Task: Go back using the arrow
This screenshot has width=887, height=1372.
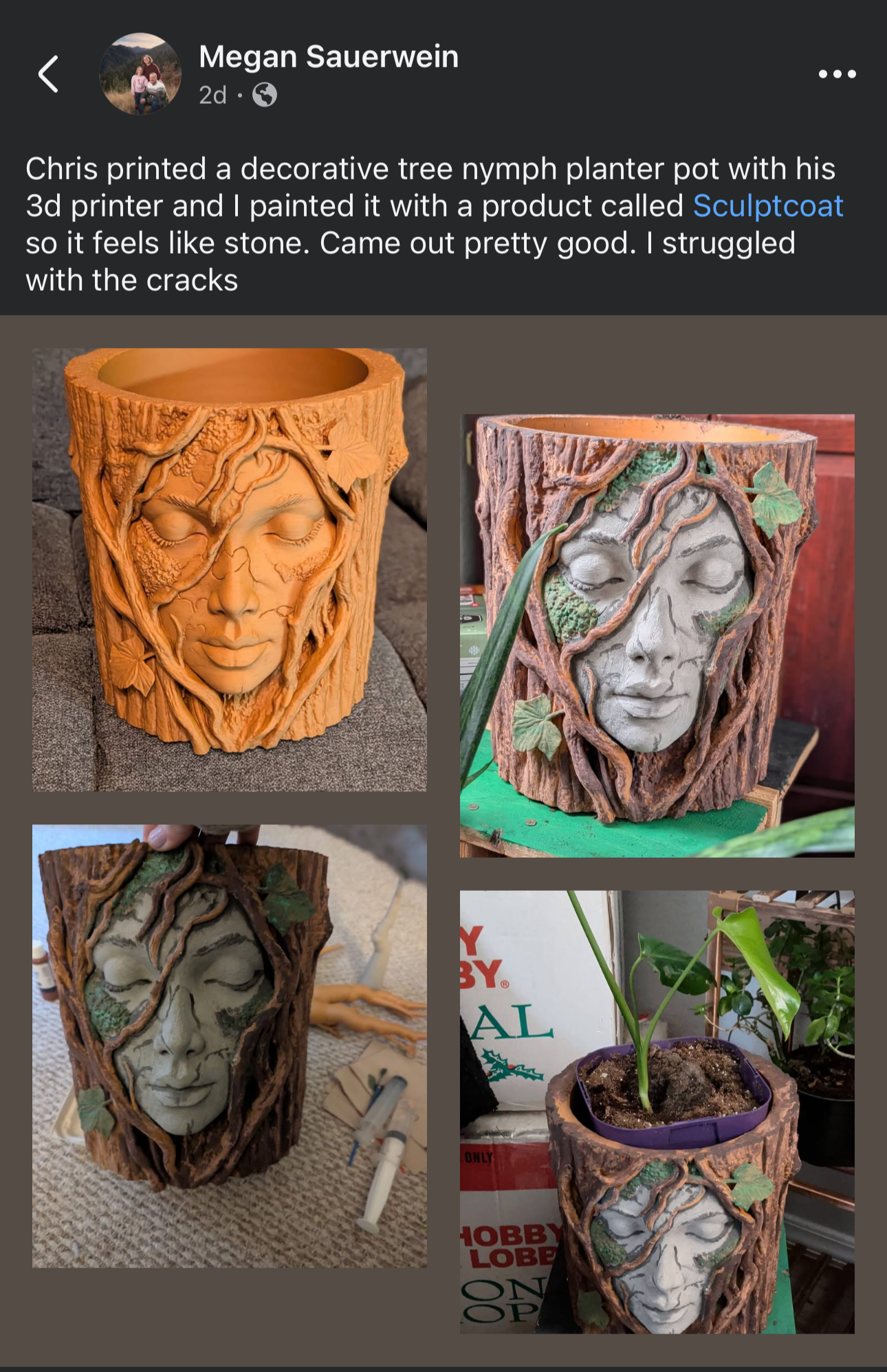Action: click(x=48, y=74)
